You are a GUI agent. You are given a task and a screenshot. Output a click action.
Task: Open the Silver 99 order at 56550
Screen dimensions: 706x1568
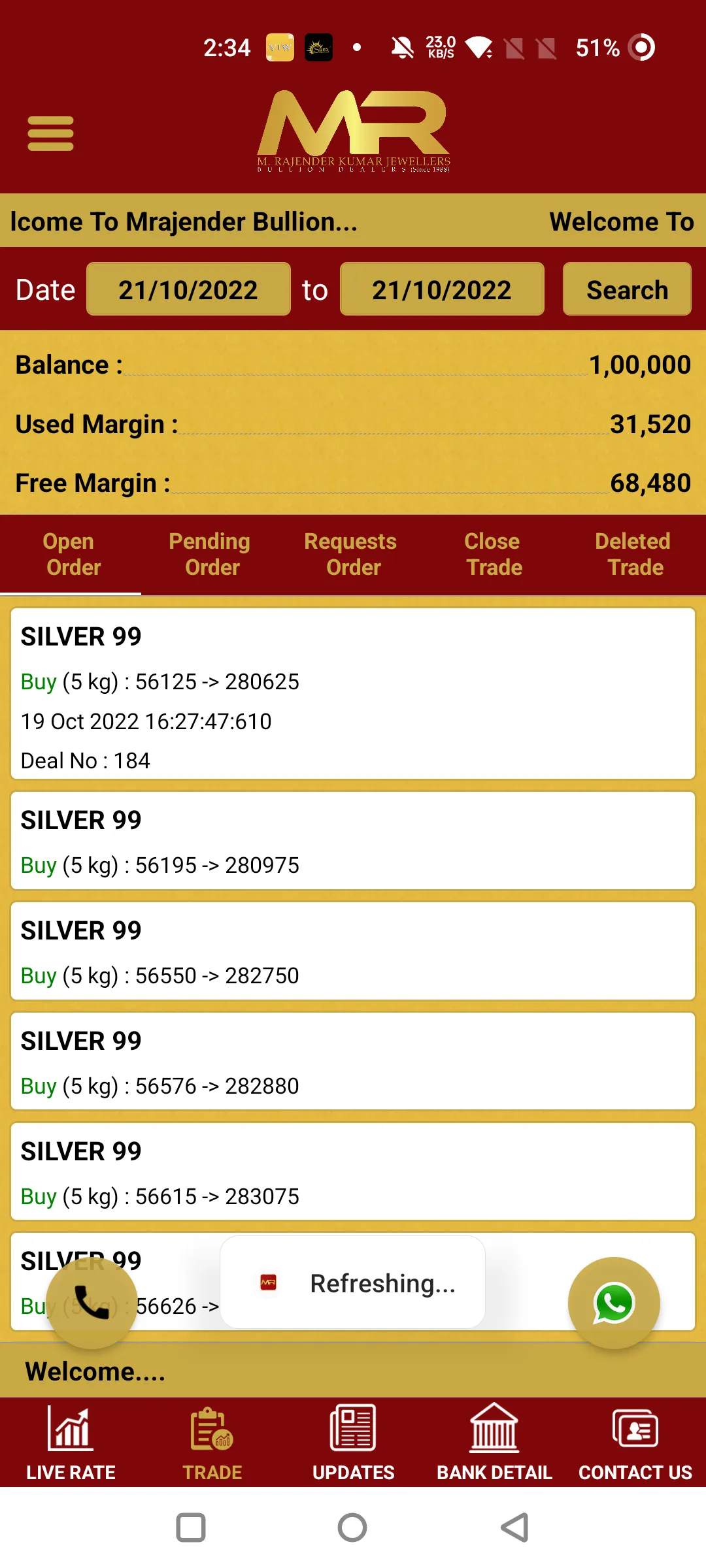353,951
